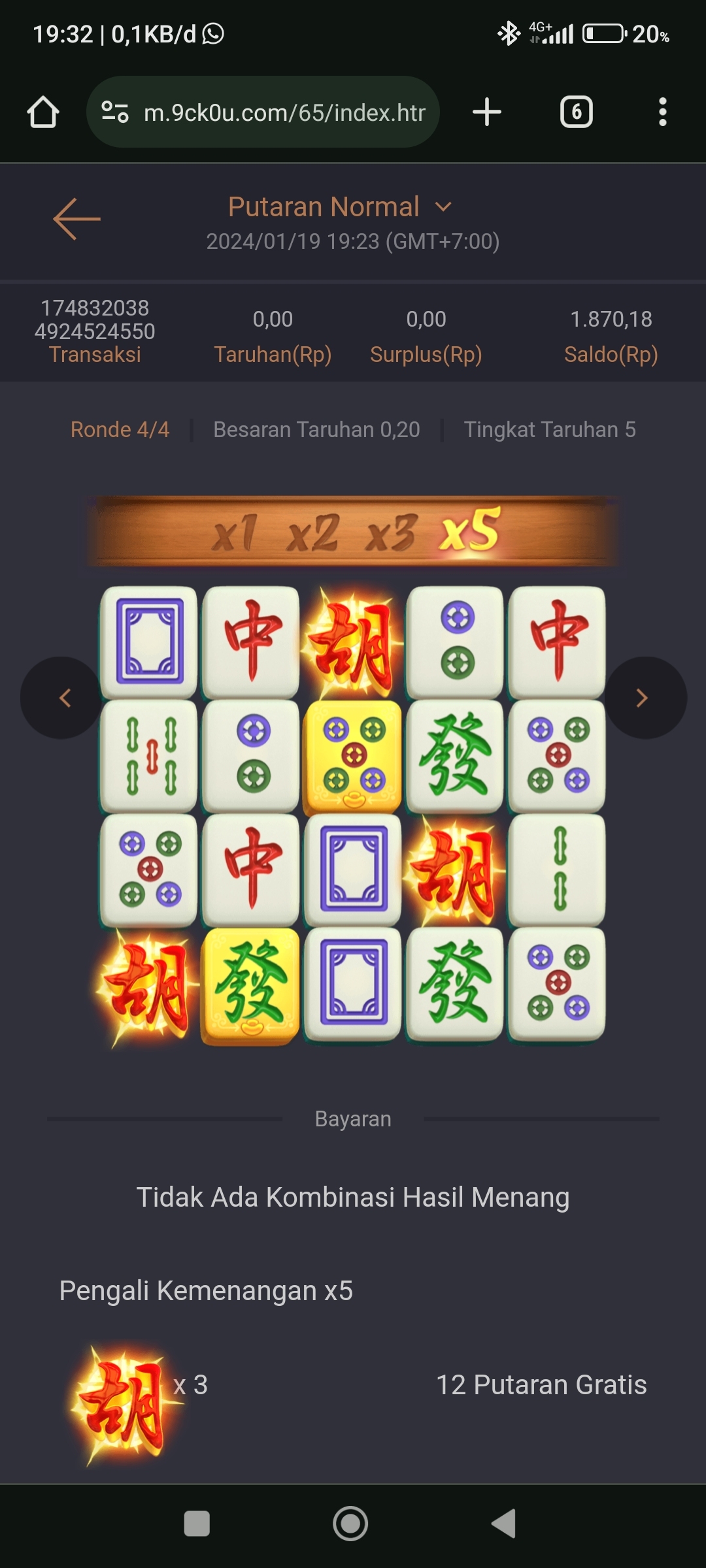The height and width of the screenshot is (1568, 706).
Task: Show the previous round with left arrow
Action: pyautogui.click(x=62, y=698)
